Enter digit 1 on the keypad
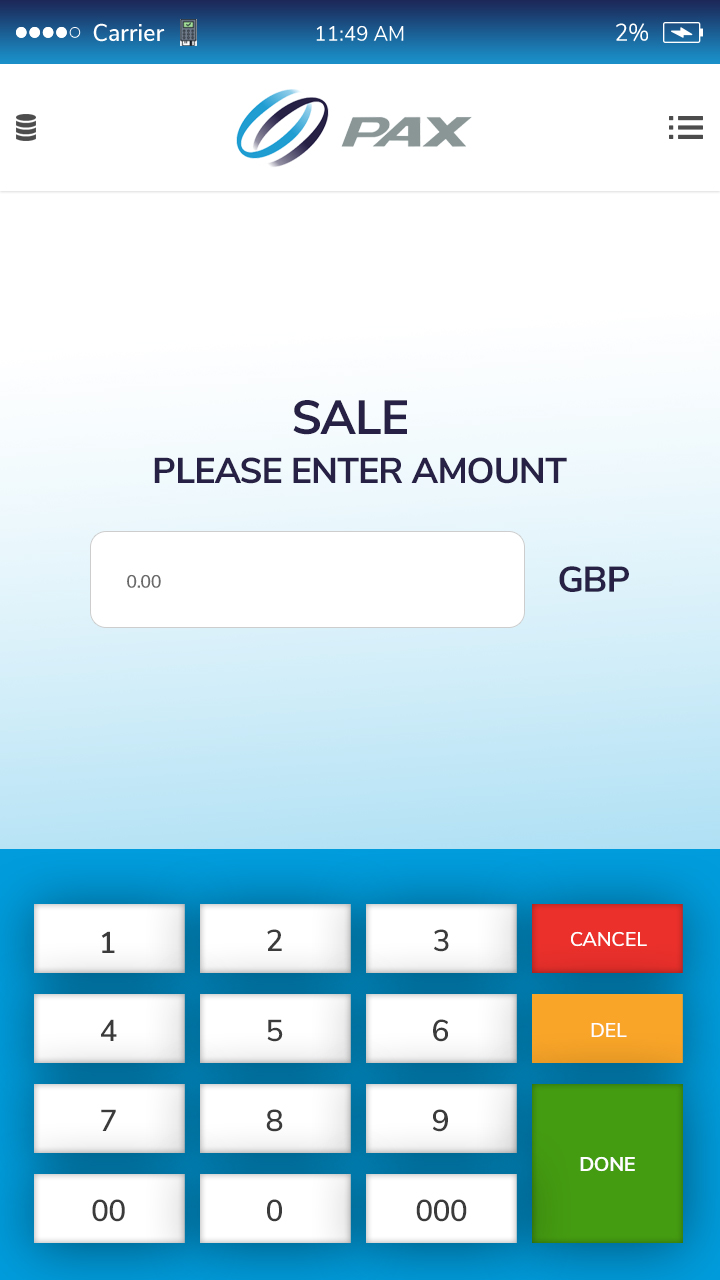The height and width of the screenshot is (1280, 720). [109, 939]
